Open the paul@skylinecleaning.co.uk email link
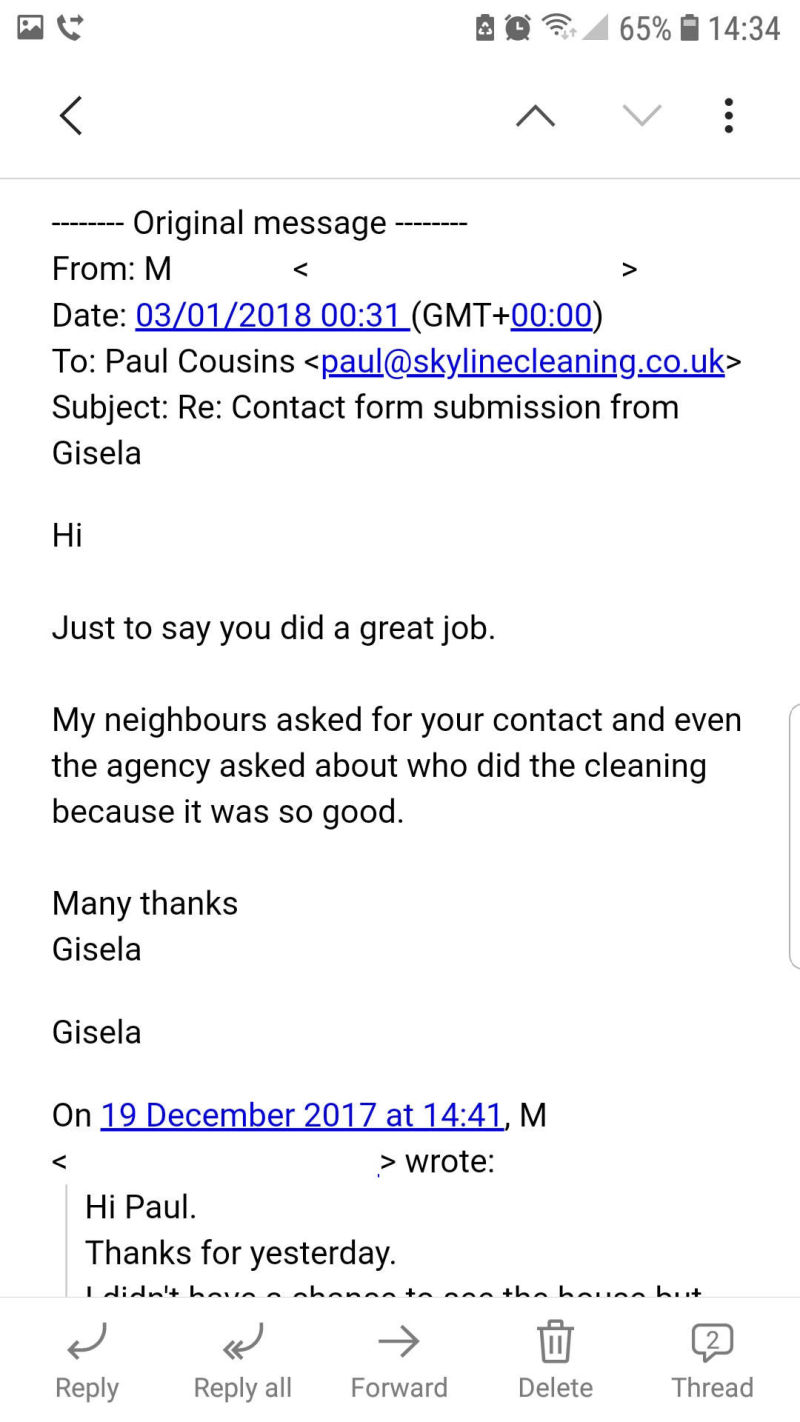The image size is (800, 1422). click(522, 362)
